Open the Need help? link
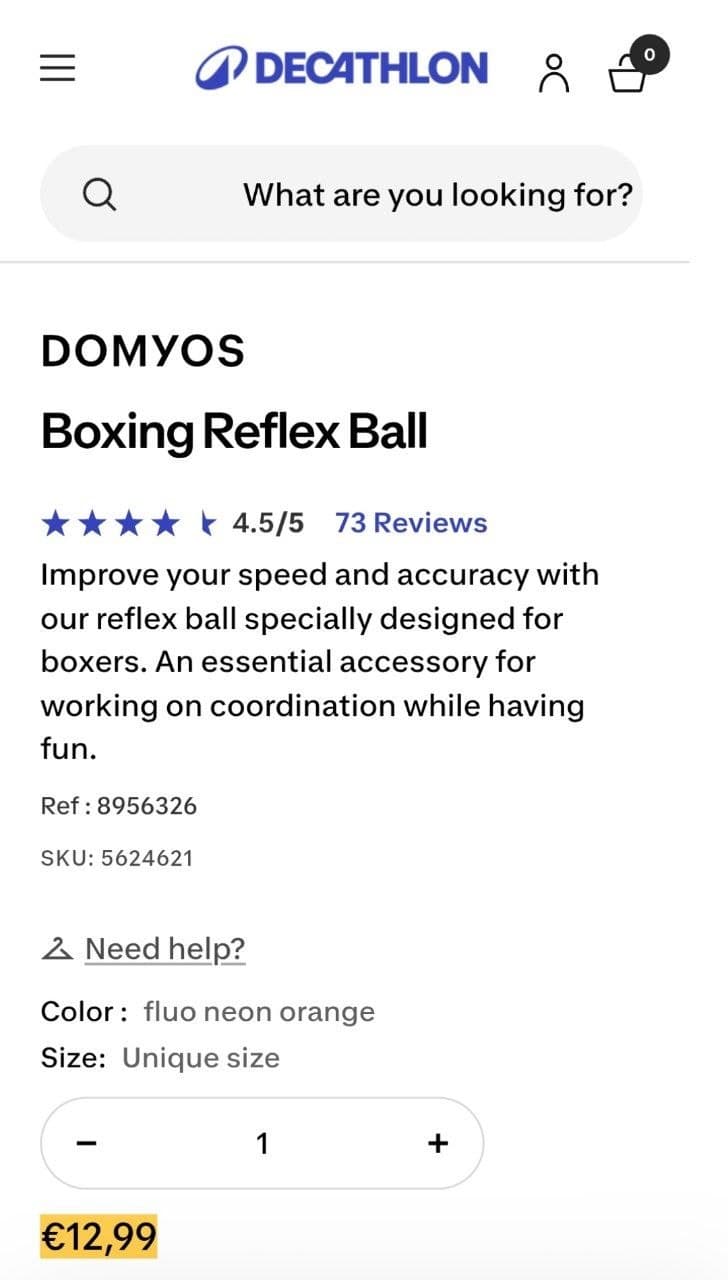 tap(165, 948)
